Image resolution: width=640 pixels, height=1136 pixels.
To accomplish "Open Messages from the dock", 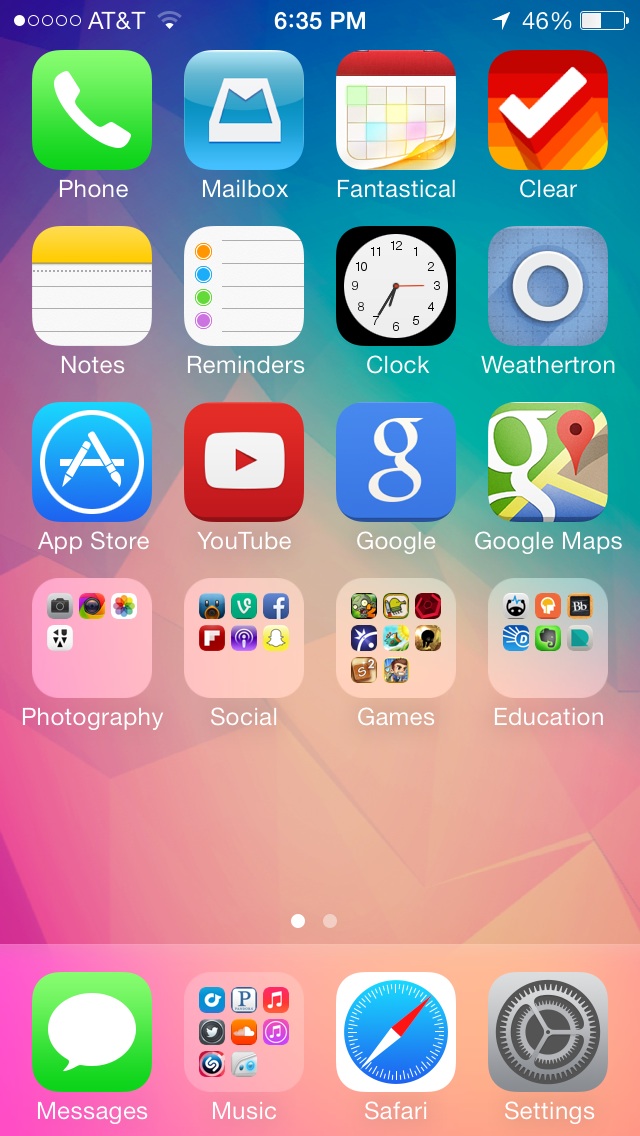I will [x=92, y=1032].
